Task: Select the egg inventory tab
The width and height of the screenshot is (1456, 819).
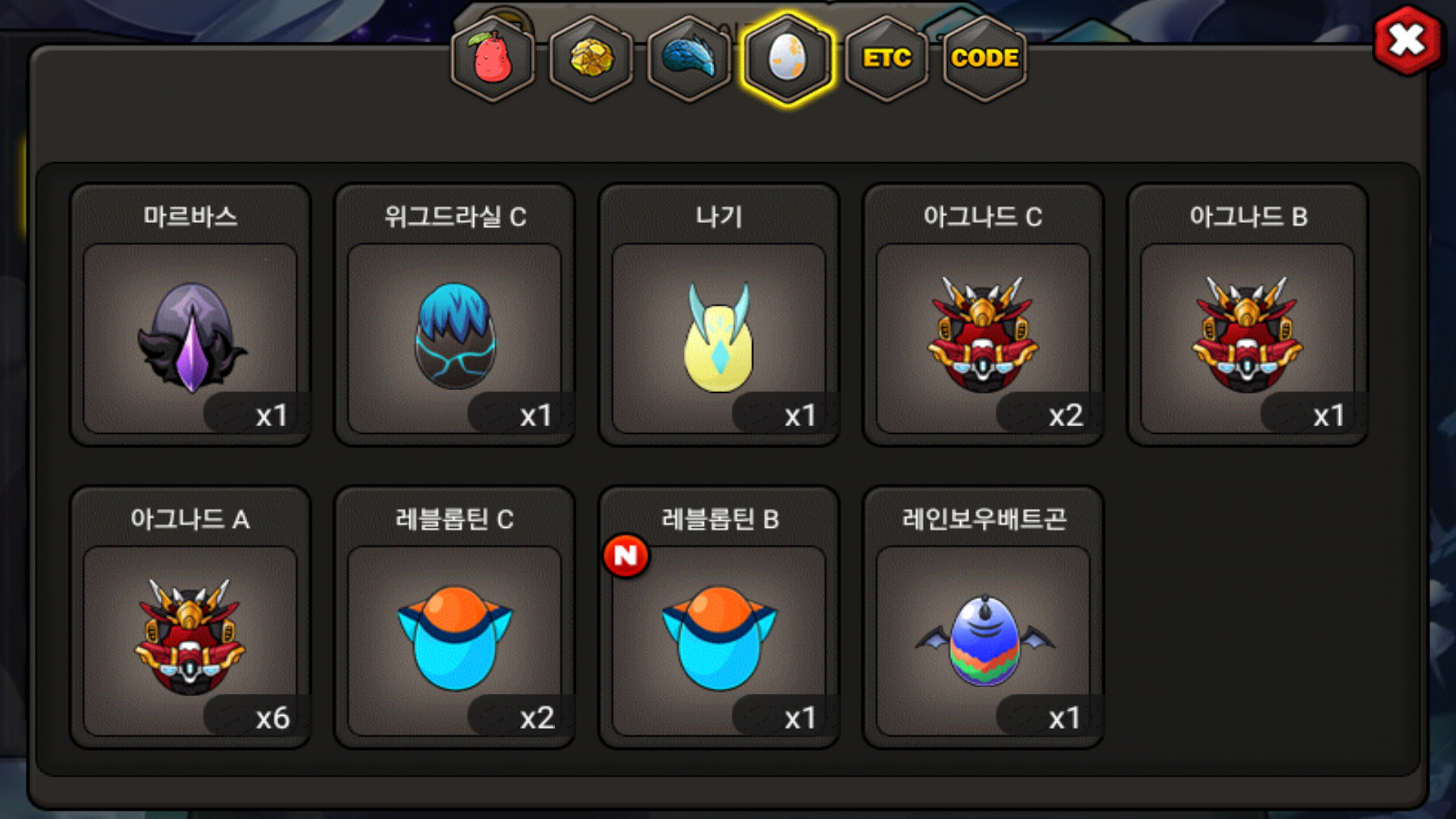Action: 788,58
